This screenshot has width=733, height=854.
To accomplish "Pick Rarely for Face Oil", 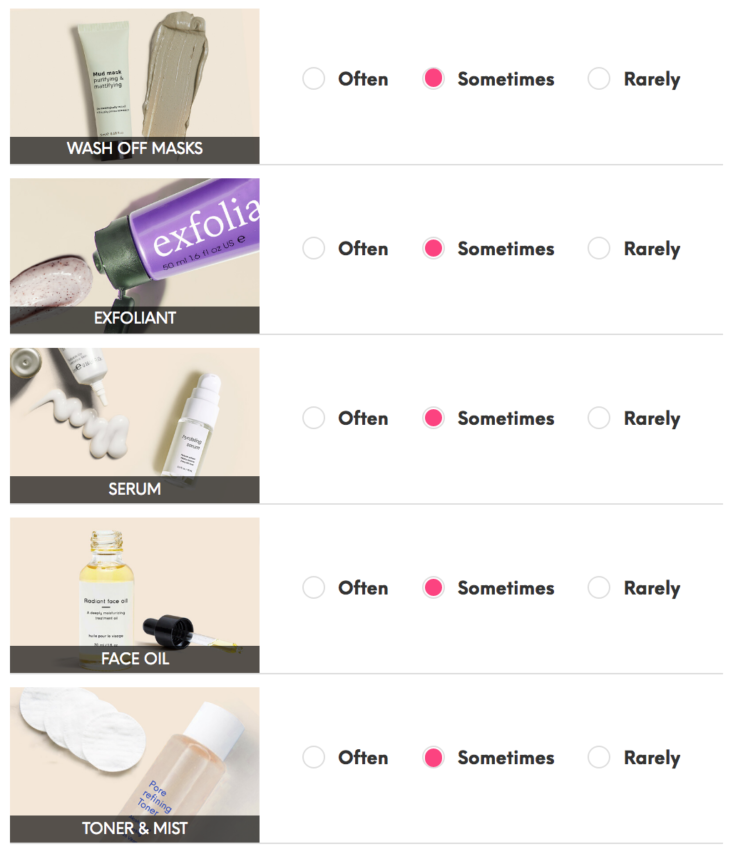I will tap(599, 588).
